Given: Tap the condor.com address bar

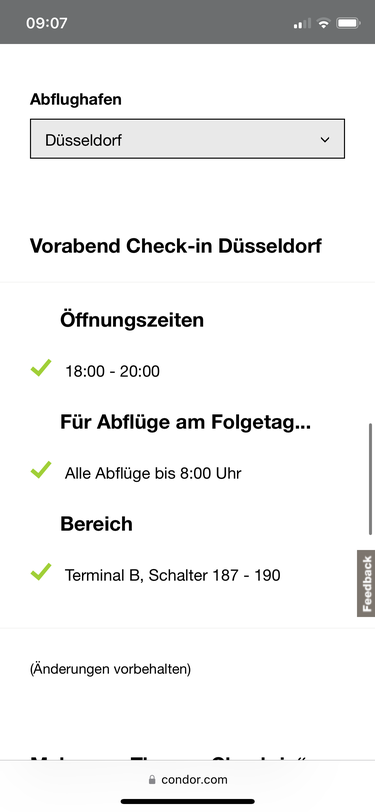Looking at the screenshot, I should (188, 779).
